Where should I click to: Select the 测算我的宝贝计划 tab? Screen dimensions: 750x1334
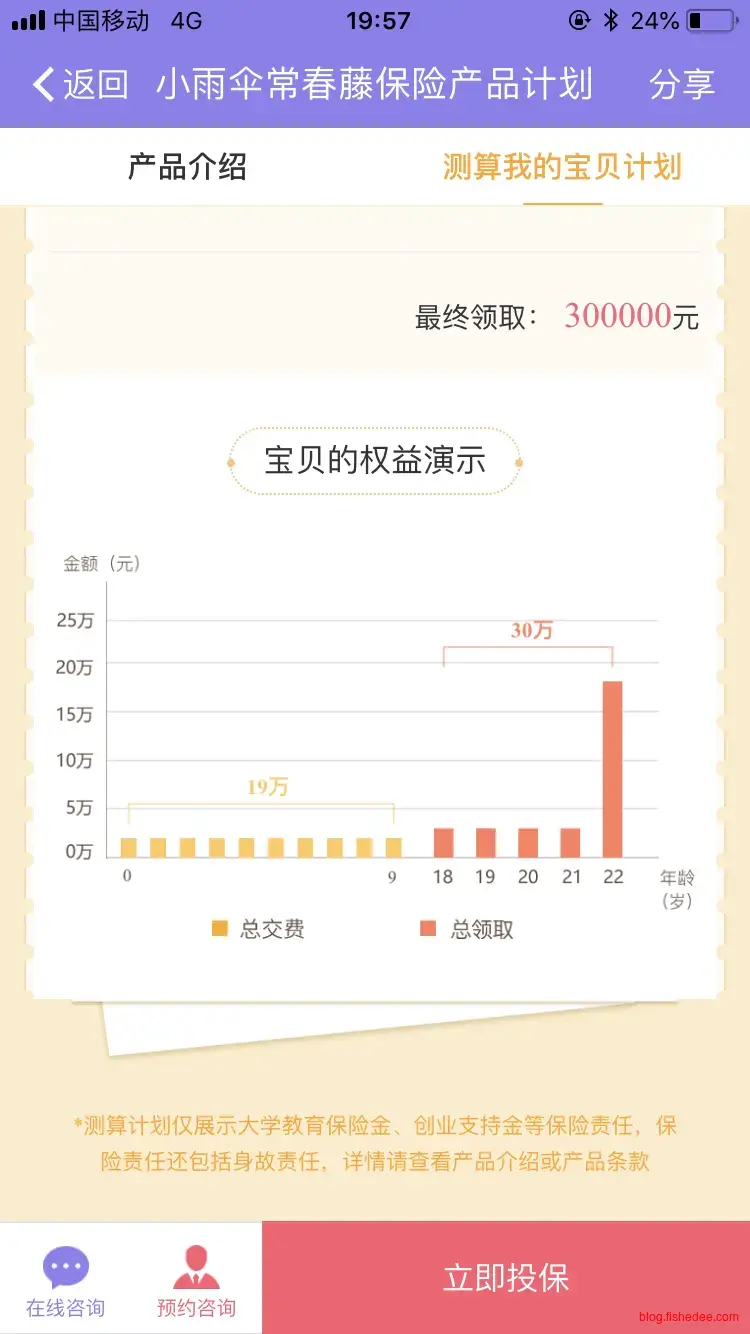click(562, 167)
